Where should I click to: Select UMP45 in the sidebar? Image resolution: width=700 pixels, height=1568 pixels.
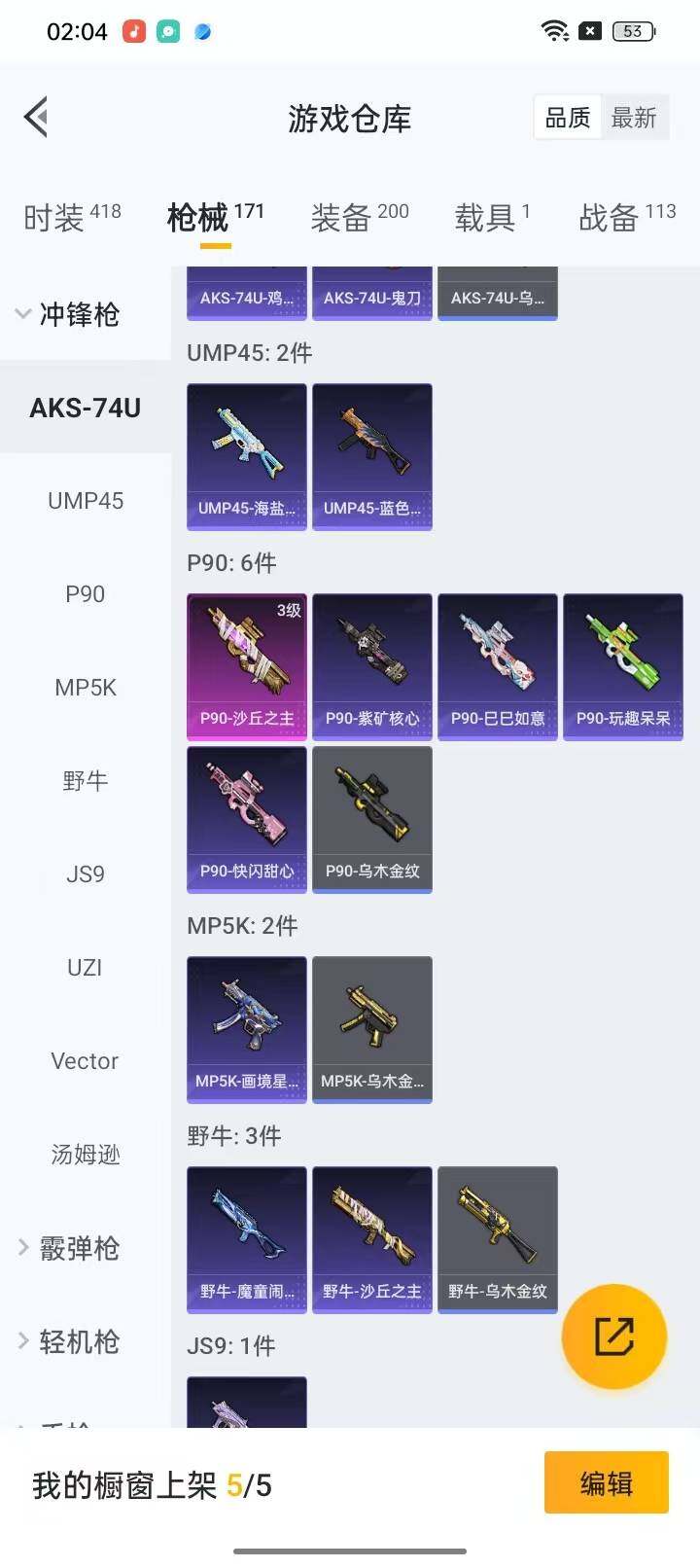86,501
